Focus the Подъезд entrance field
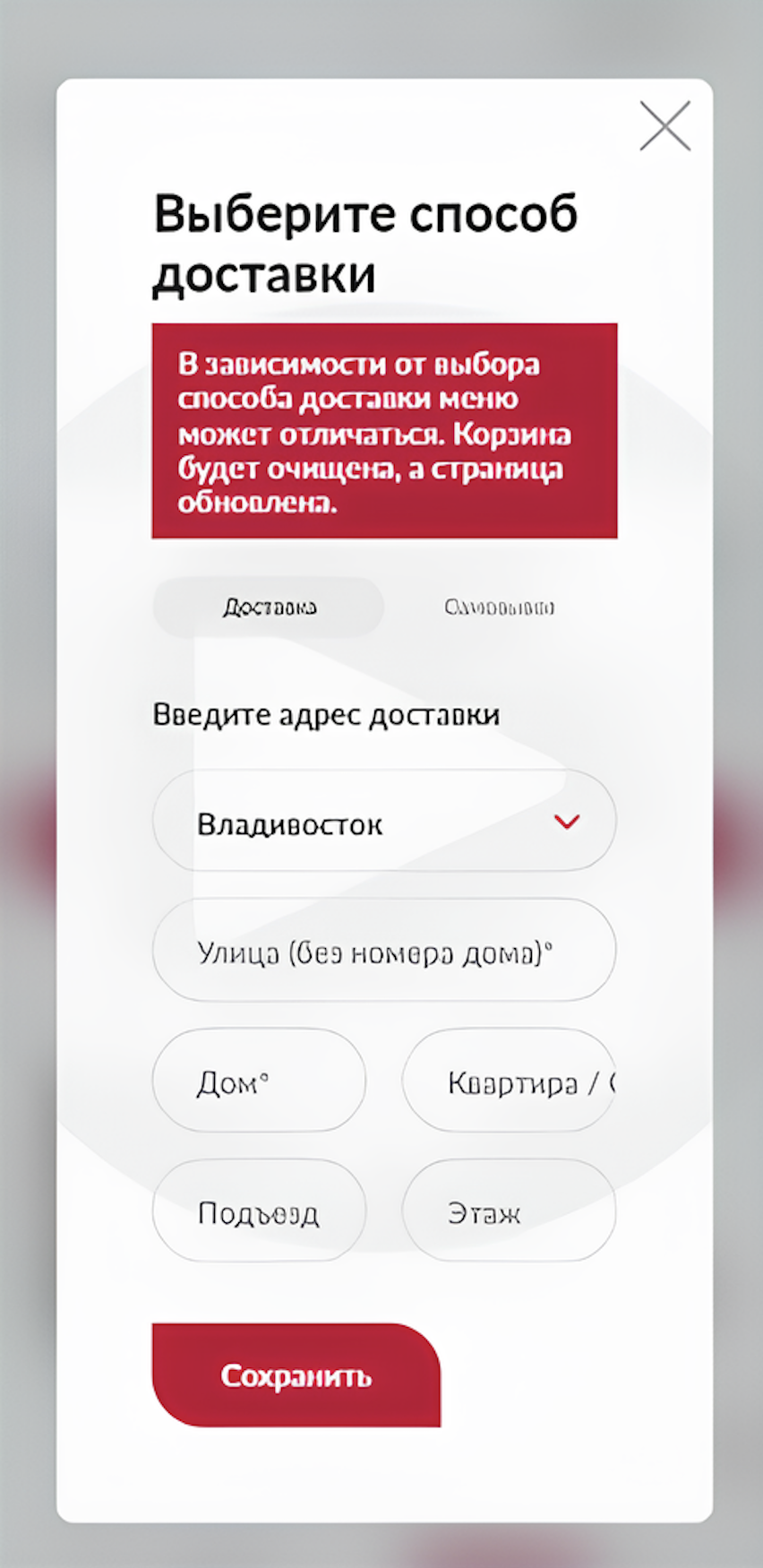Screen dimensions: 763x1568 pos(260,1211)
